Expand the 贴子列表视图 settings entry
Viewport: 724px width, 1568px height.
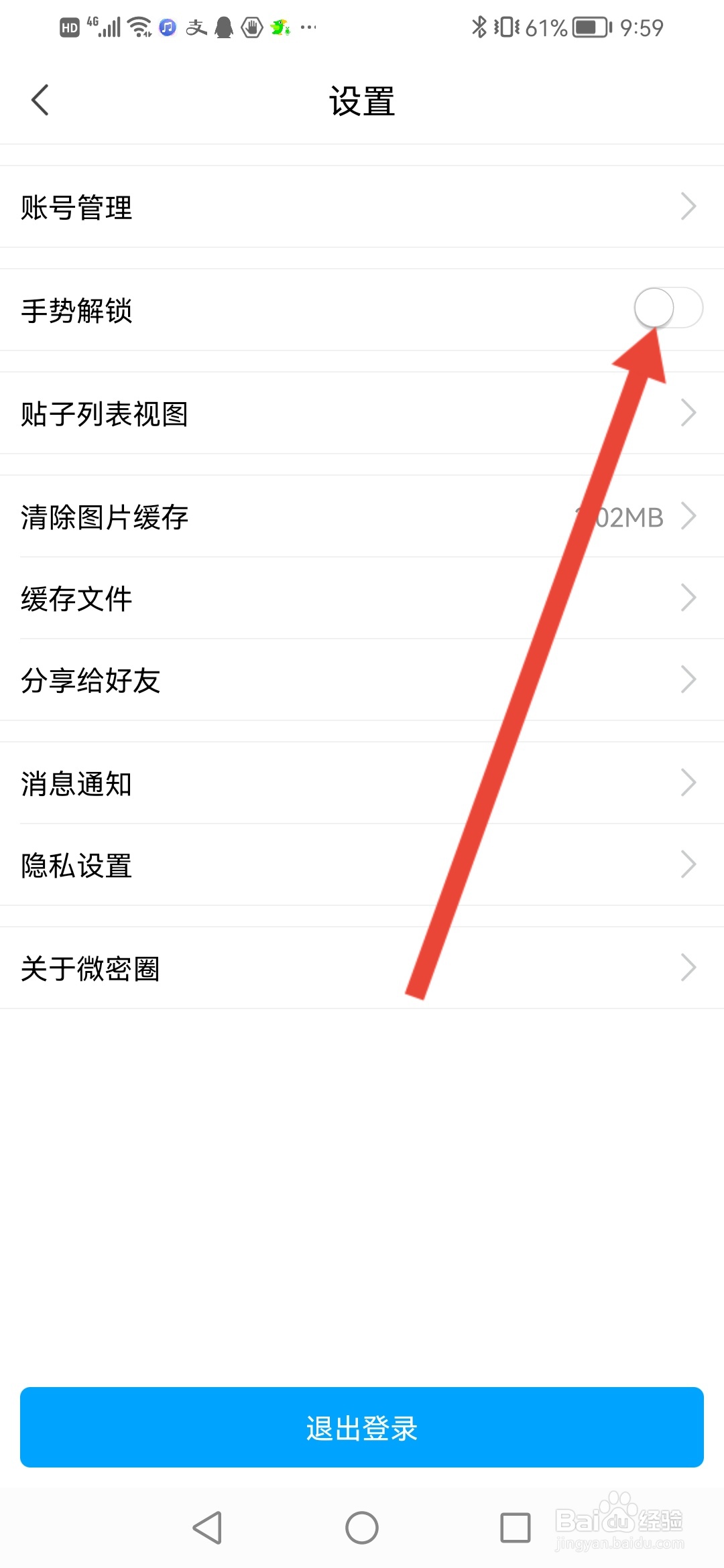tap(362, 415)
